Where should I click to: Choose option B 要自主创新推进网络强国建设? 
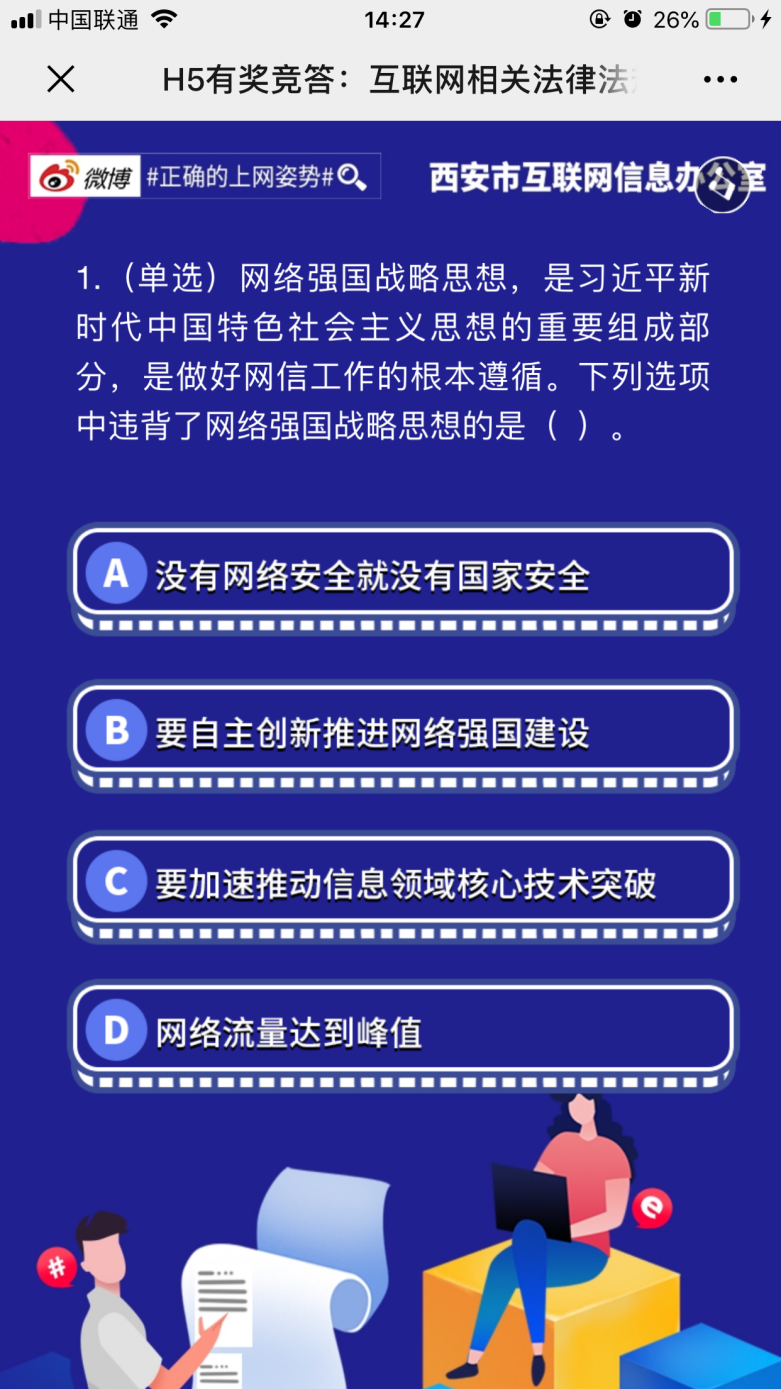(x=403, y=731)
